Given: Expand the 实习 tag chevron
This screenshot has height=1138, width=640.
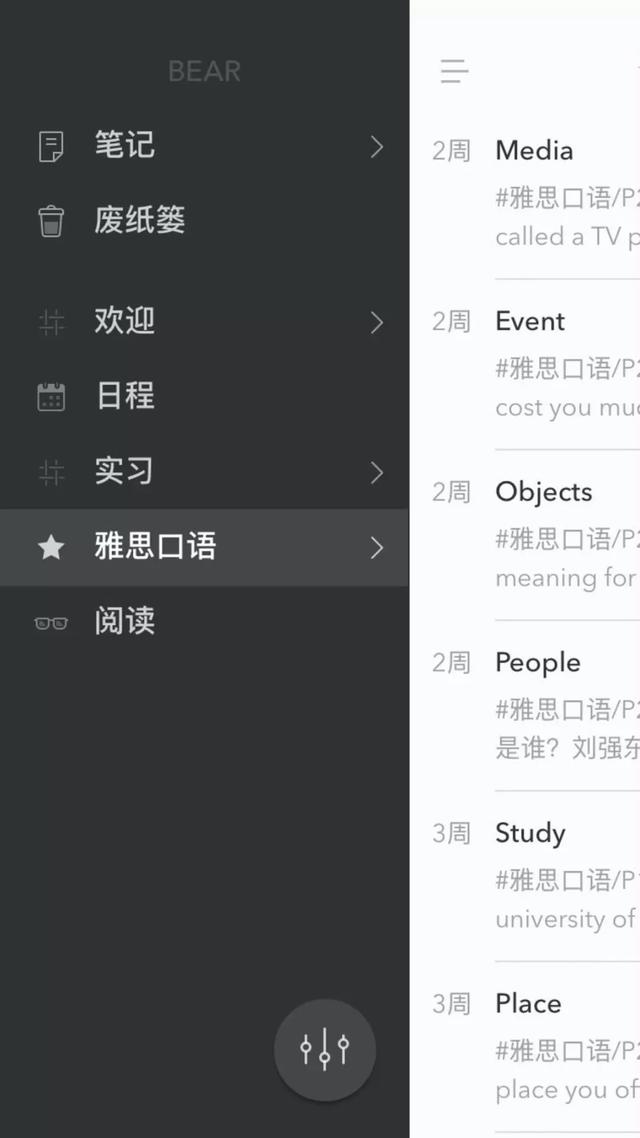Looking at the screenshot, I should (x=377, y=472).
